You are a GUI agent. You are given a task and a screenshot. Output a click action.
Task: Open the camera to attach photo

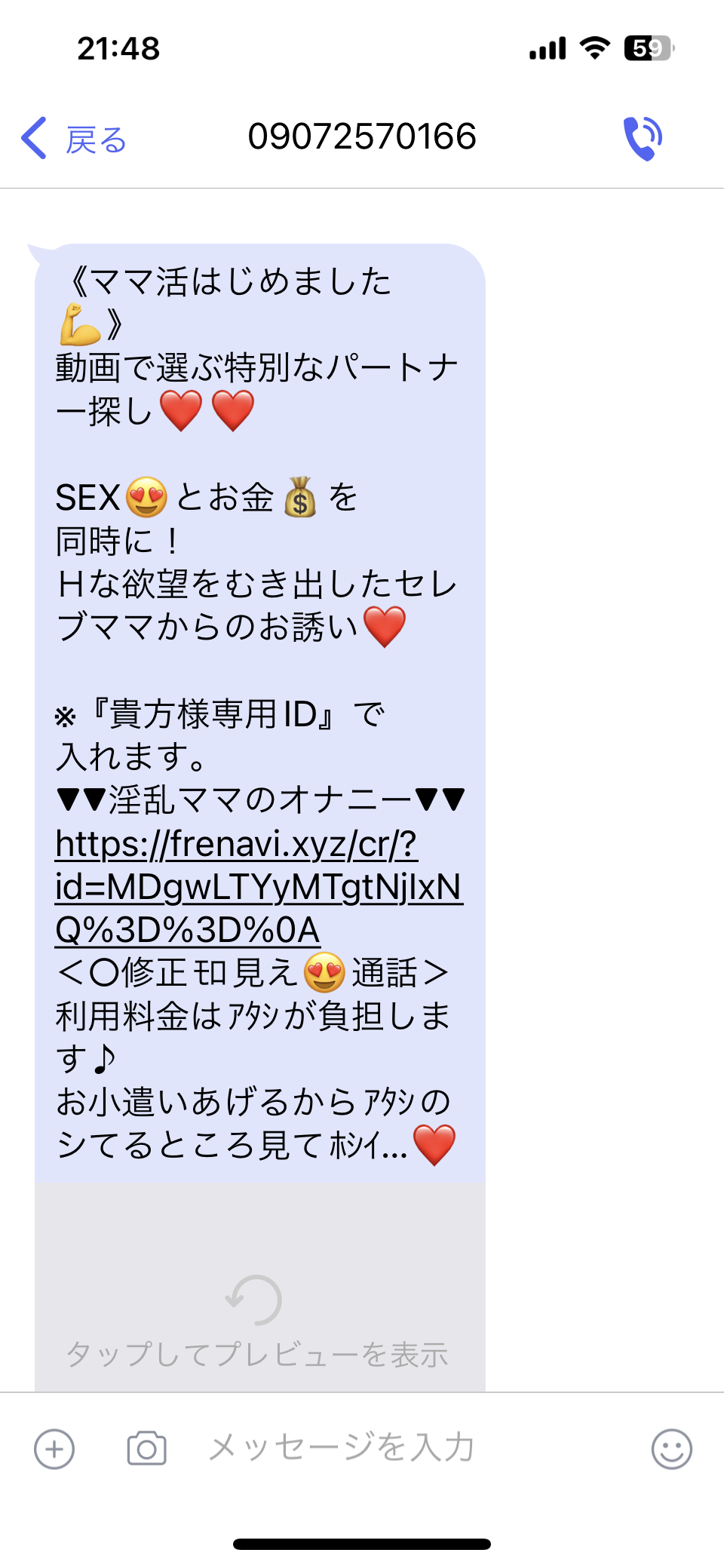[146, 1448]
